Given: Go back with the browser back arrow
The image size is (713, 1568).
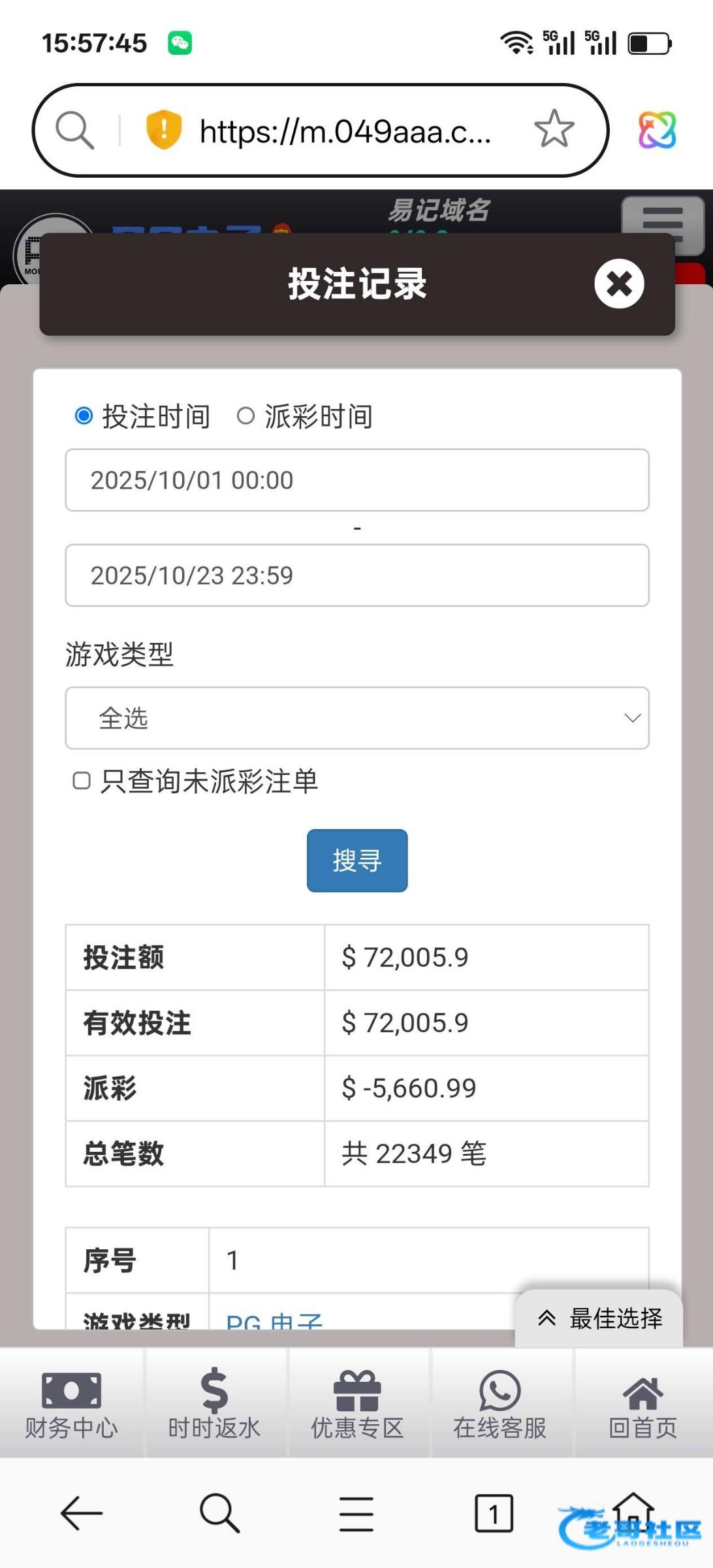Looking at the screenshot, I should (82, 1513).
